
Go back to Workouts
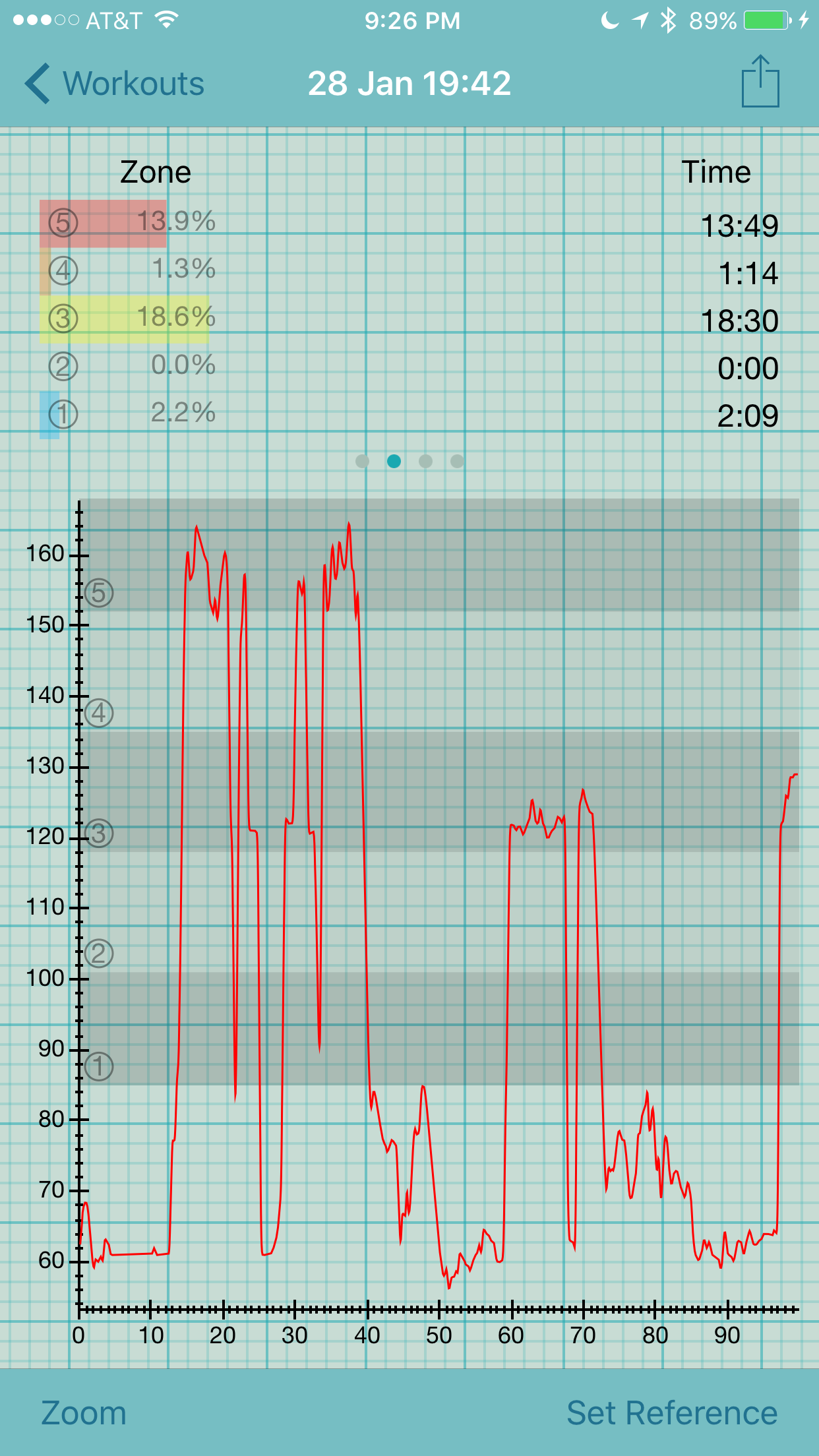click(x=114, y=84)
